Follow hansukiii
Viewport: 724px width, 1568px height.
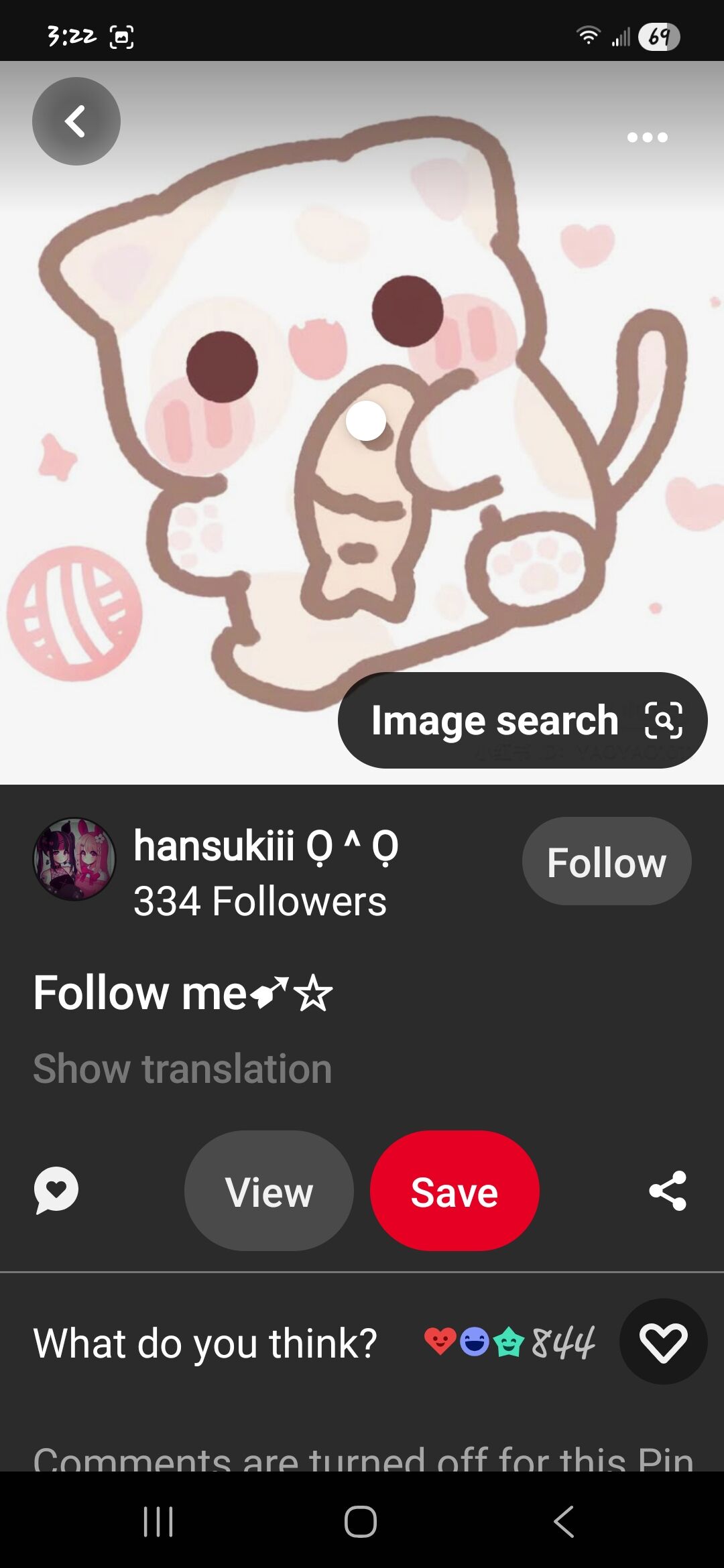(x=606, y=862)
